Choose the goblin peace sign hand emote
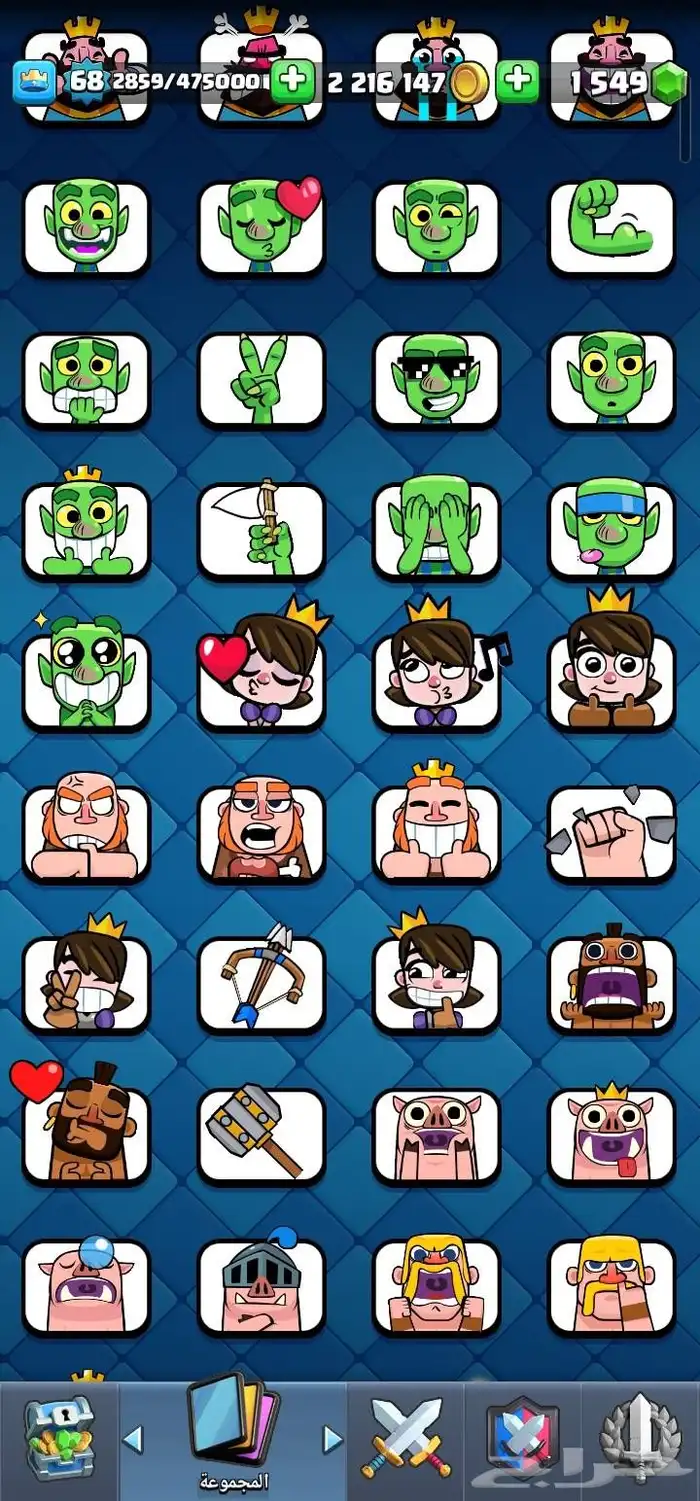The width and height of the screenshot is (700, 1501). point(261,379)
